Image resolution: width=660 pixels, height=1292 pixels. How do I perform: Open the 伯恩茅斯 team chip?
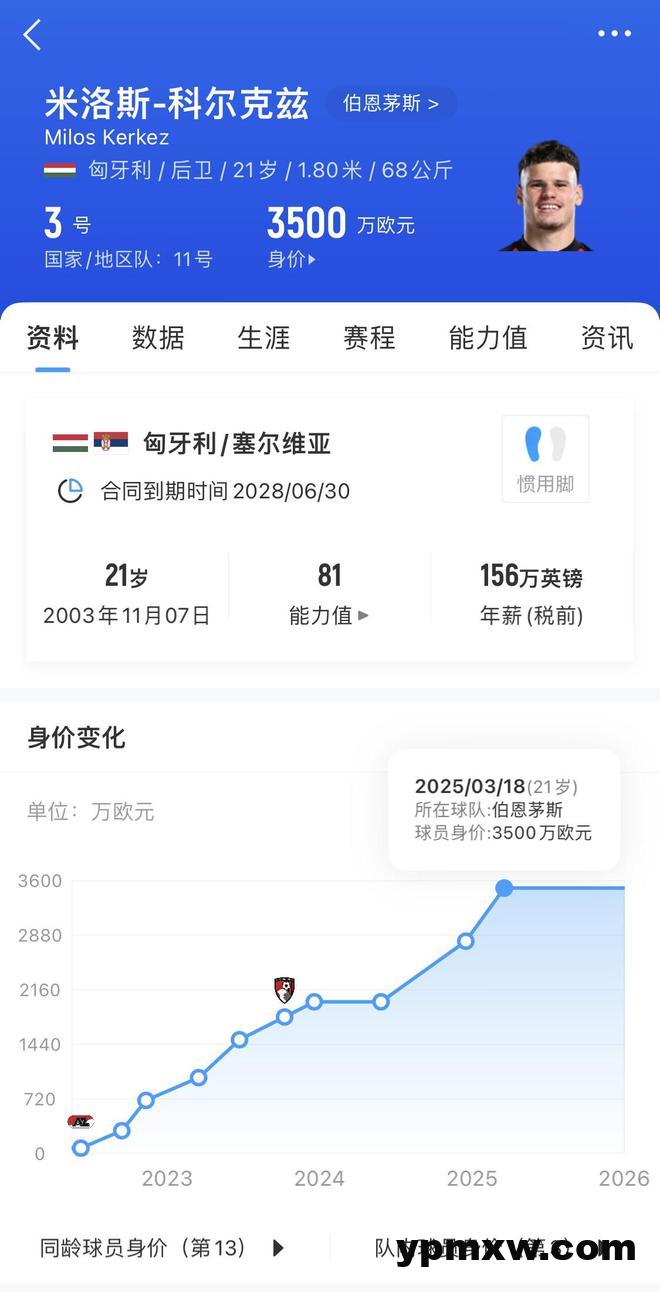click(x=391, y=103)
